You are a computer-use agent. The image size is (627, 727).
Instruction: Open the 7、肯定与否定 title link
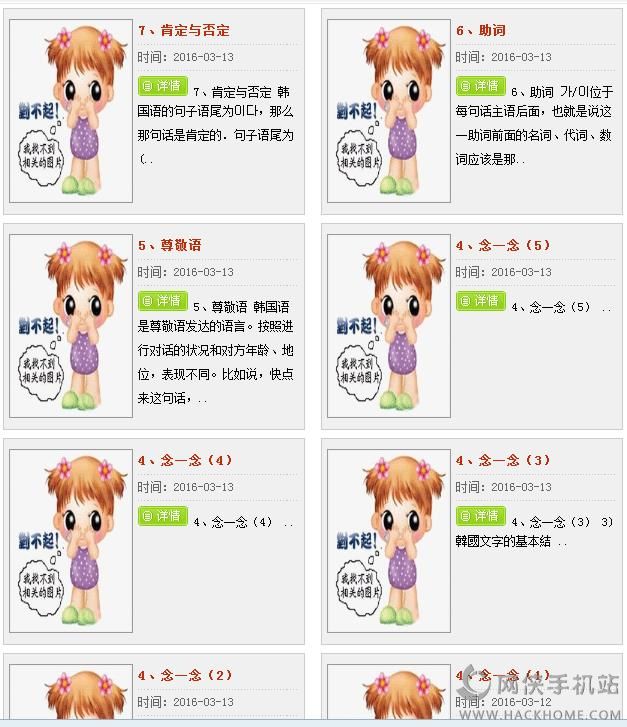pos(184,31)
